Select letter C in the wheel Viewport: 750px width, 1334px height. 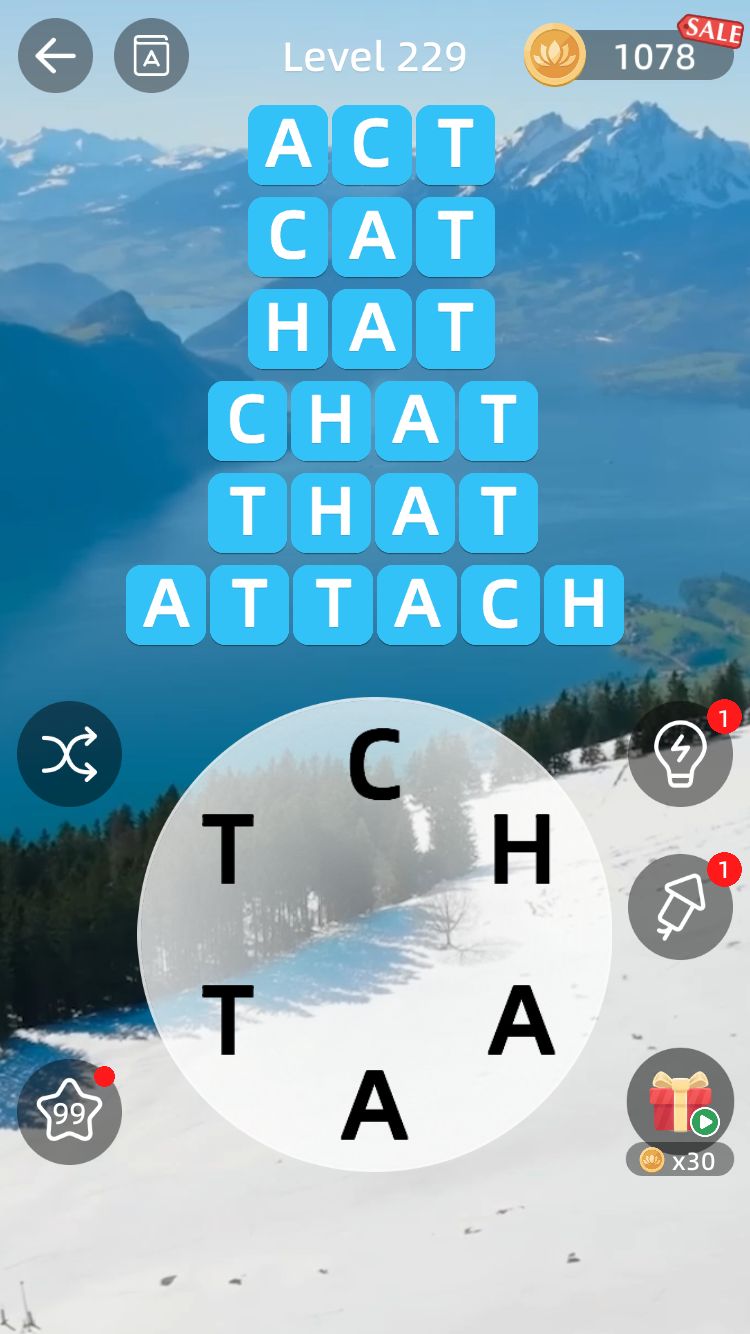click(374, 766)
